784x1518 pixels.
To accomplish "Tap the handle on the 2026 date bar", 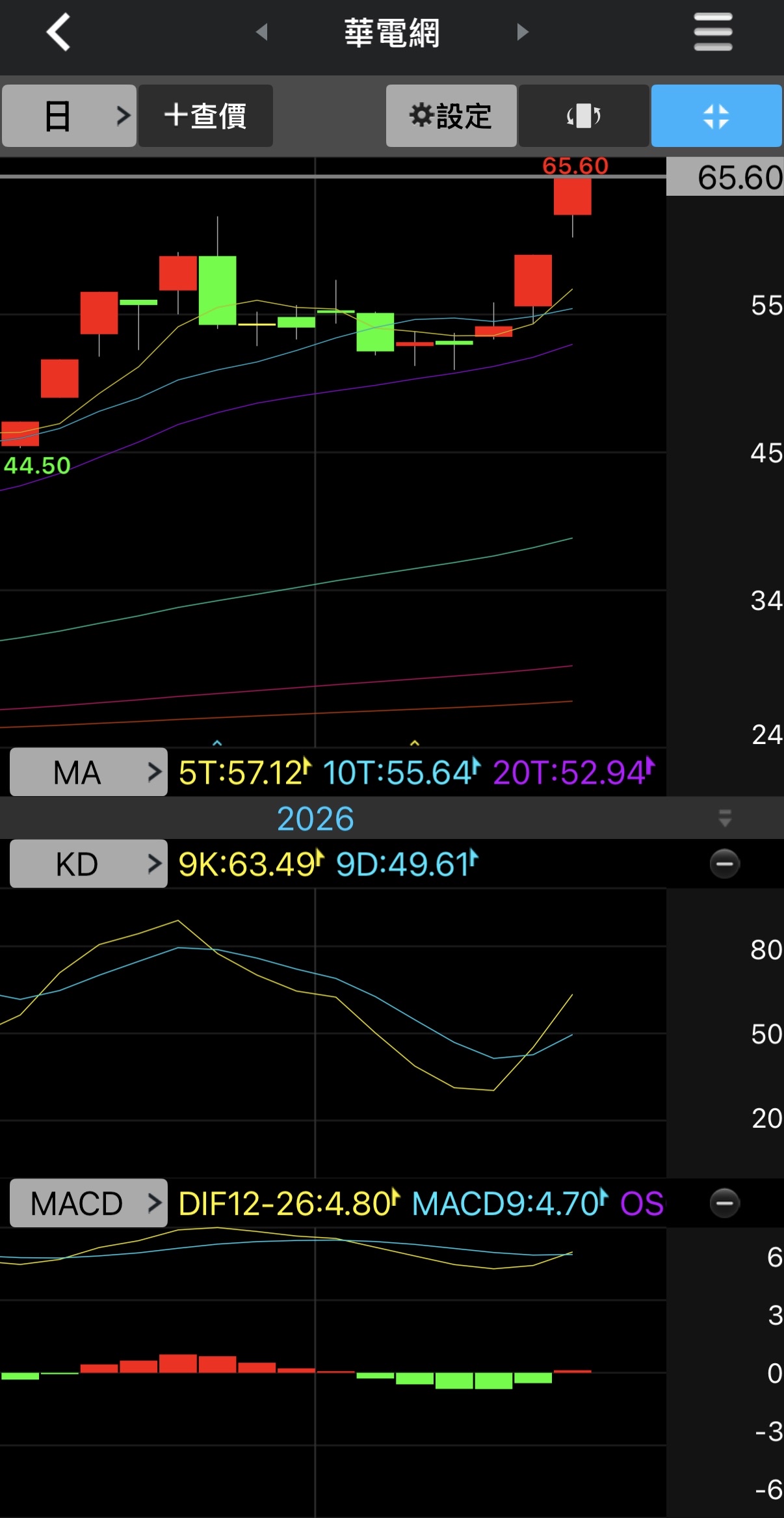I will pyautogui.click(x=725, y=818).
